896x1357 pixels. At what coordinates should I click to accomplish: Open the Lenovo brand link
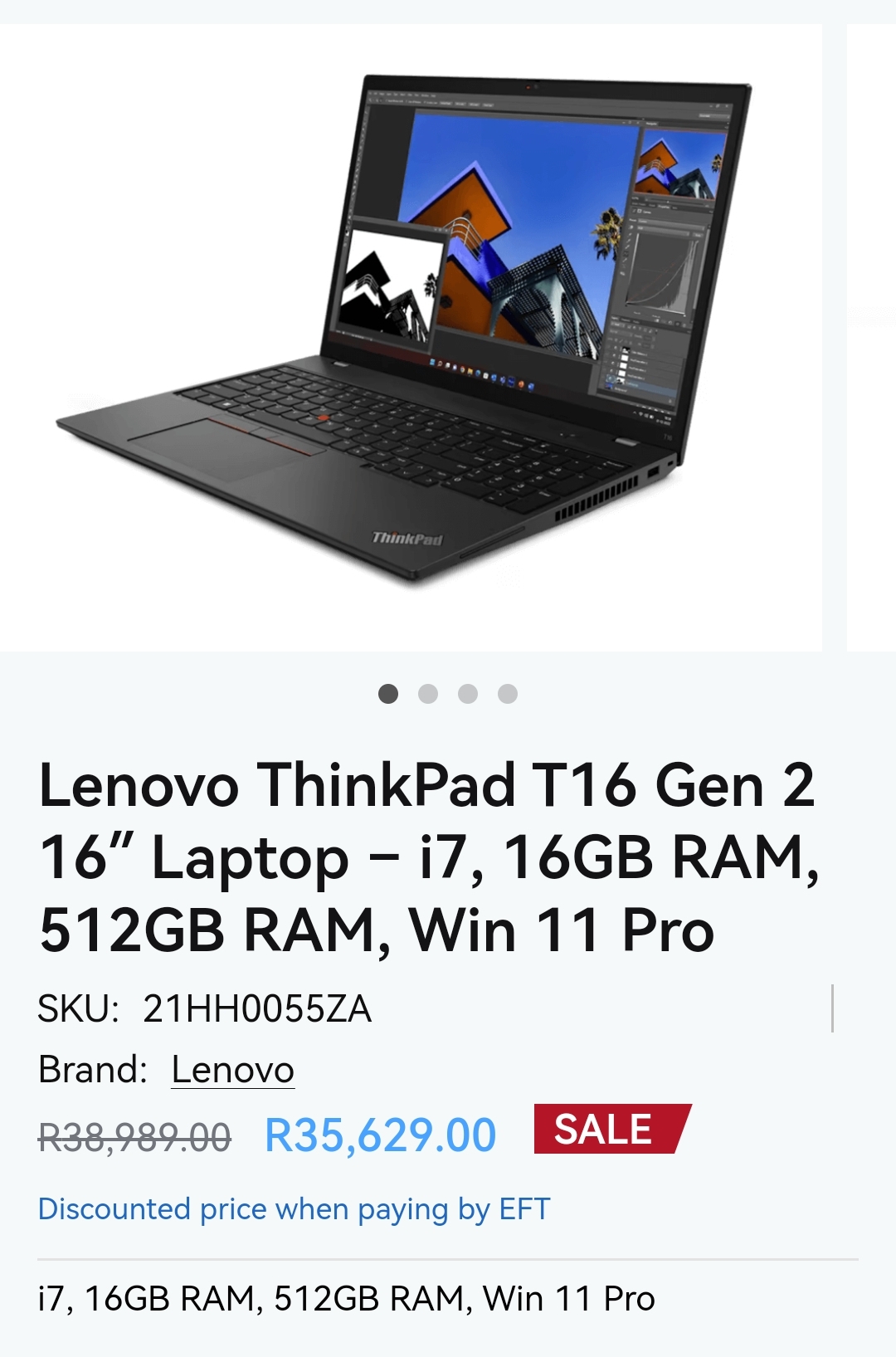click(x=232, y=1070)
